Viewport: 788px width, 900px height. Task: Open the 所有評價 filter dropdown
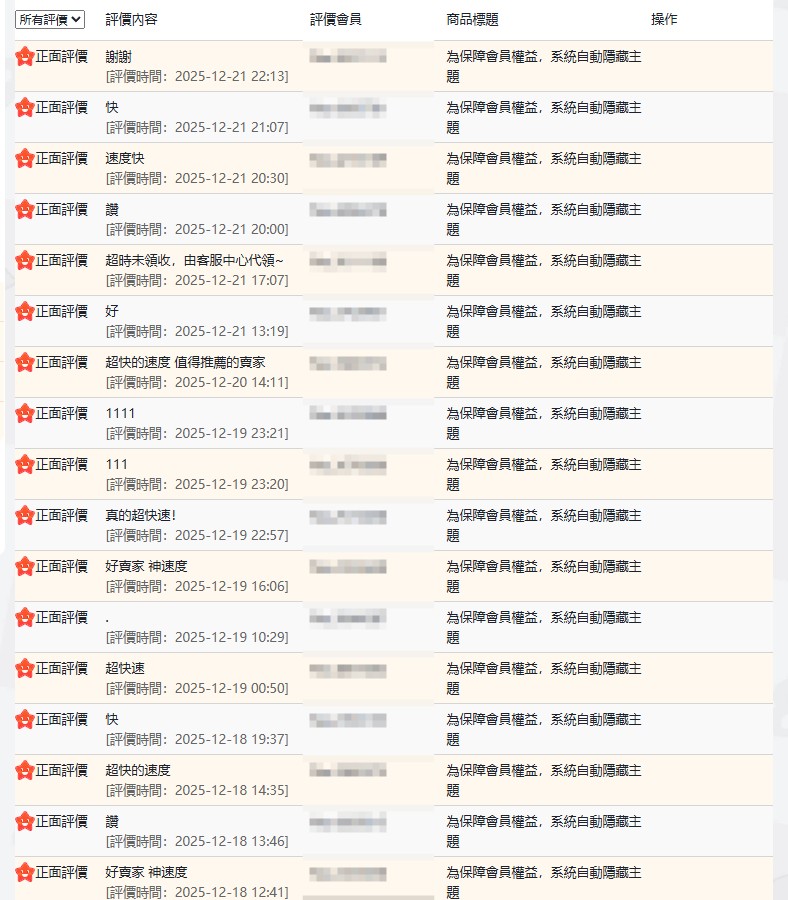click(50, 19)
